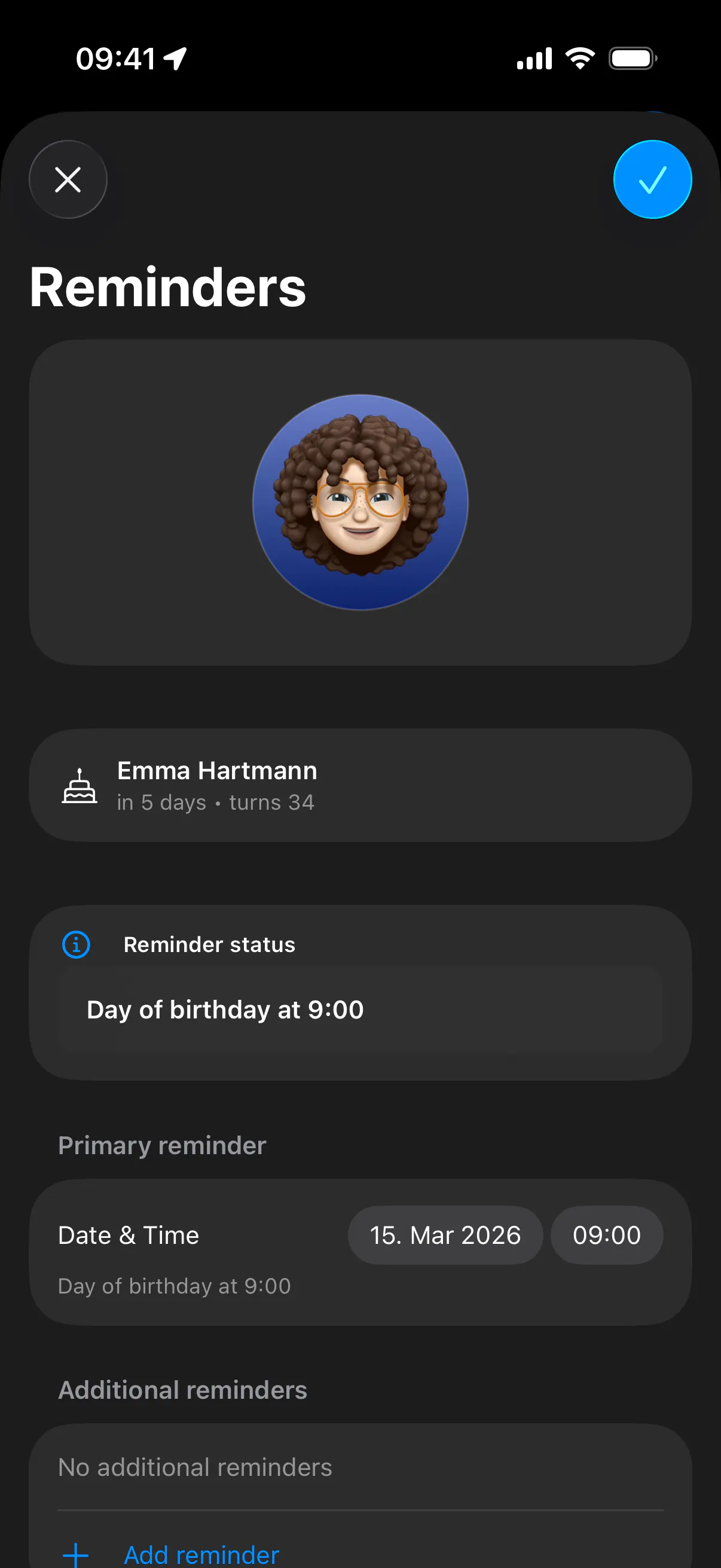Confirm reminders with the blue checkmark
The image size is (721, 1568).
(x=652, y=179)
